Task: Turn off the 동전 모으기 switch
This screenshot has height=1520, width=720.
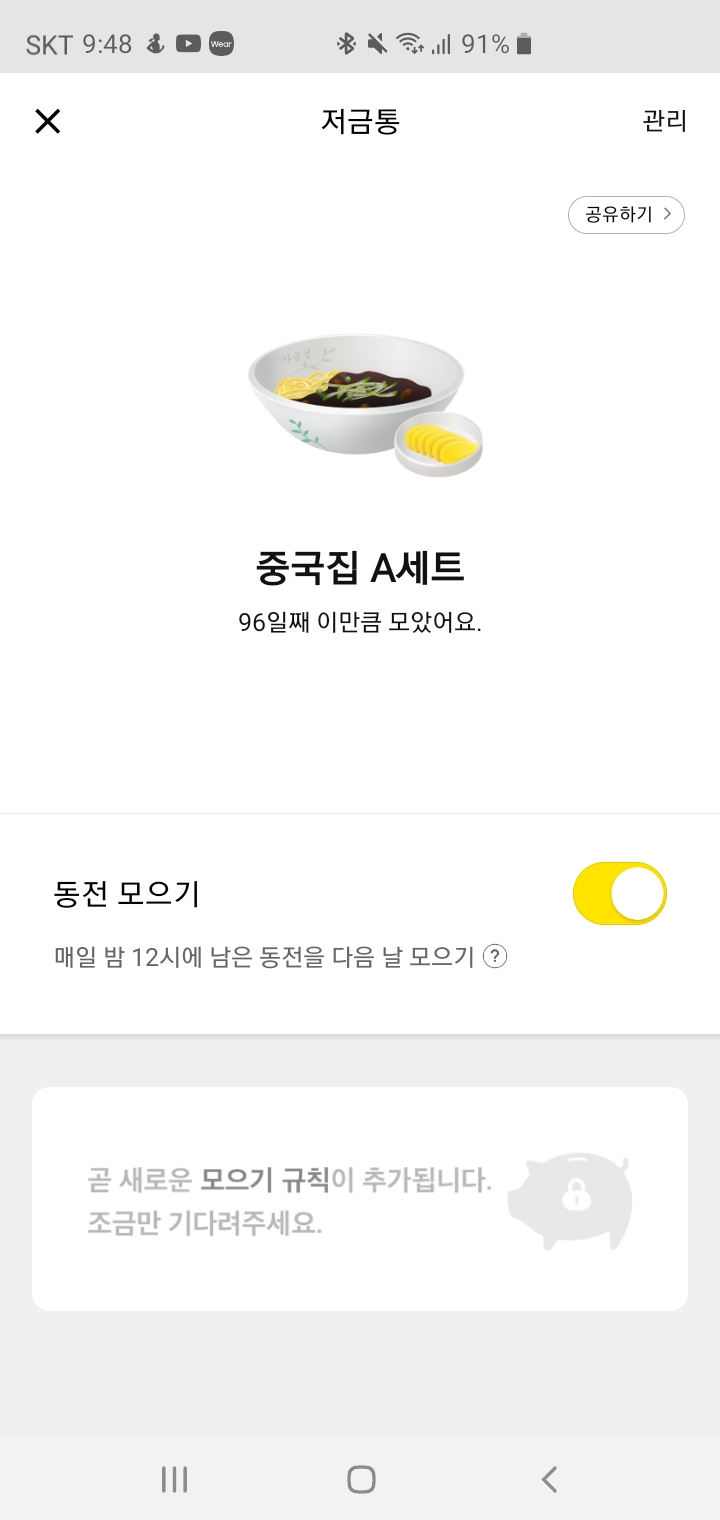Action: (620, 893)
